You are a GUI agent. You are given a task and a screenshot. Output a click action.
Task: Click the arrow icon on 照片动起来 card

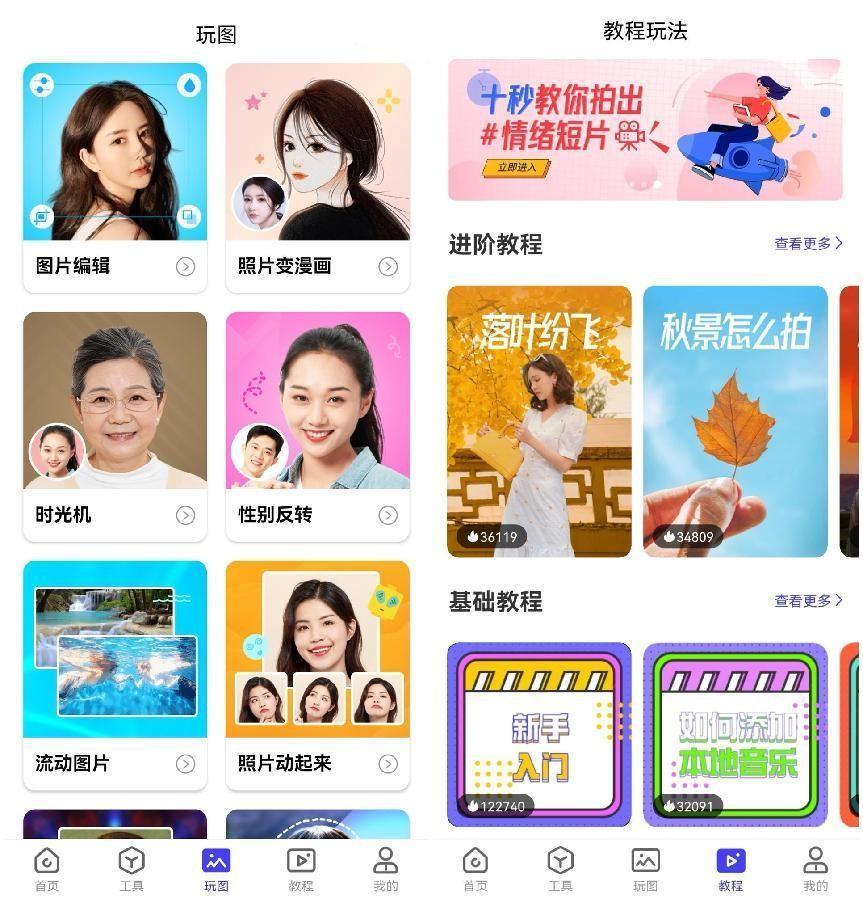[388, 764]
